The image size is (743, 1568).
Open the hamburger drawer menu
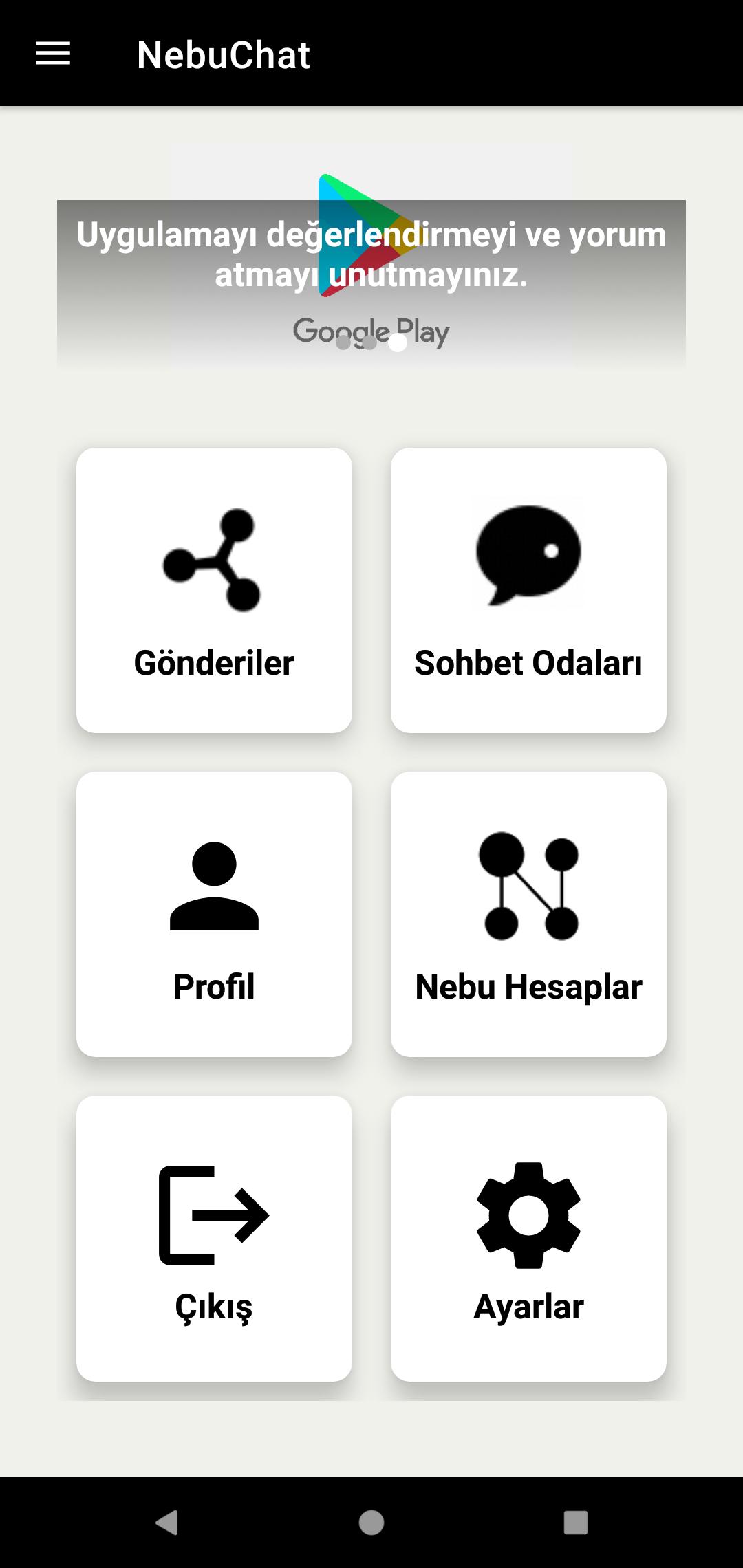pyautogui.click(x=53, y=54)
